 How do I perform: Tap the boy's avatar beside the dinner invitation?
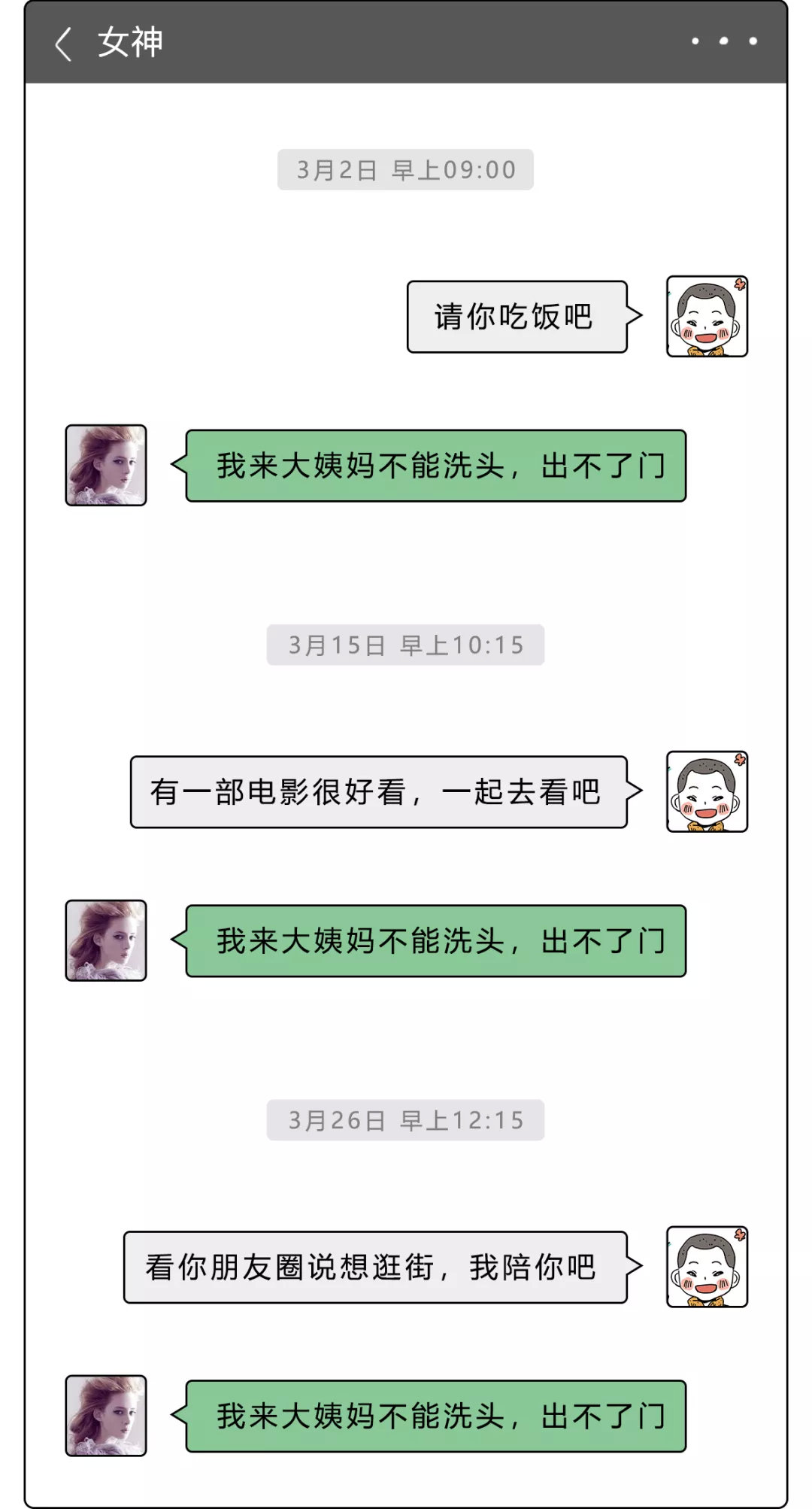707,316
